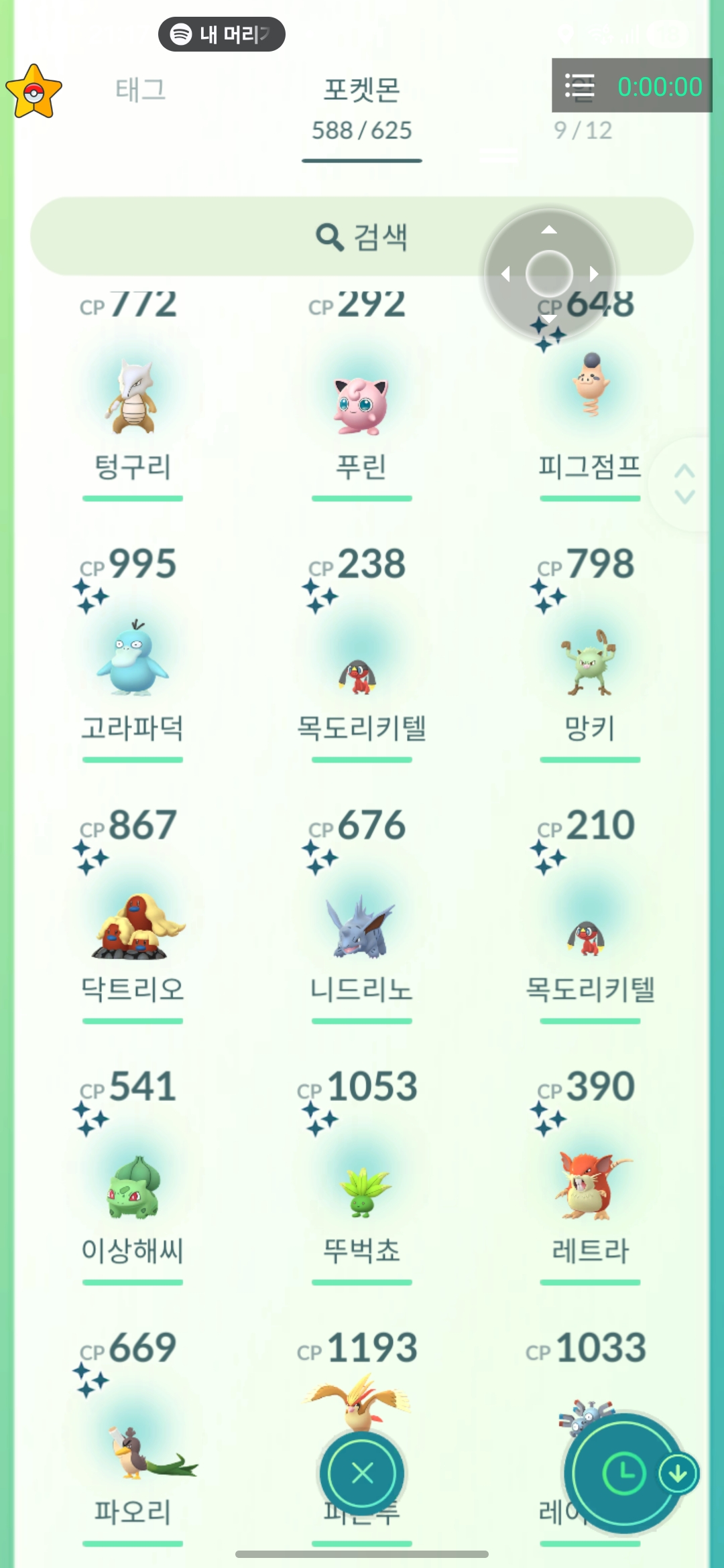Select 뚜벅쵸 CP 1053
Viewport: 724px width, 1568px height.
pyautogui.click(x=361, y=1189)
